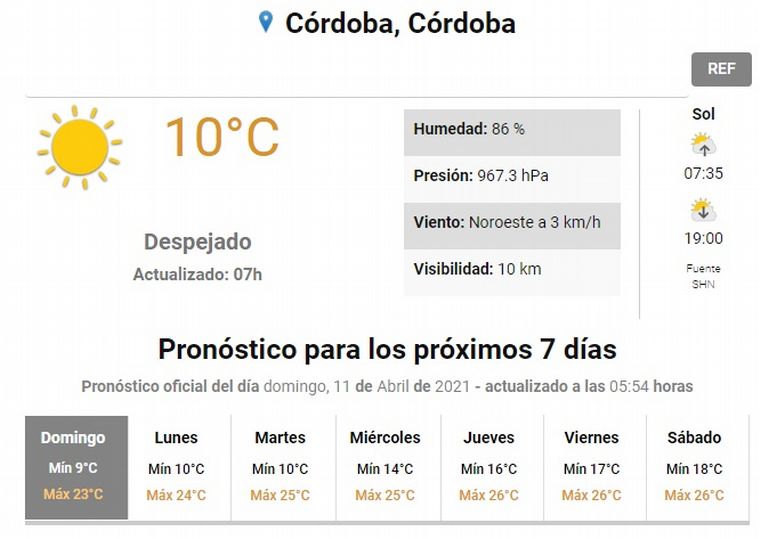Tap the REF button
760x539 pixels.
point(721,69)
